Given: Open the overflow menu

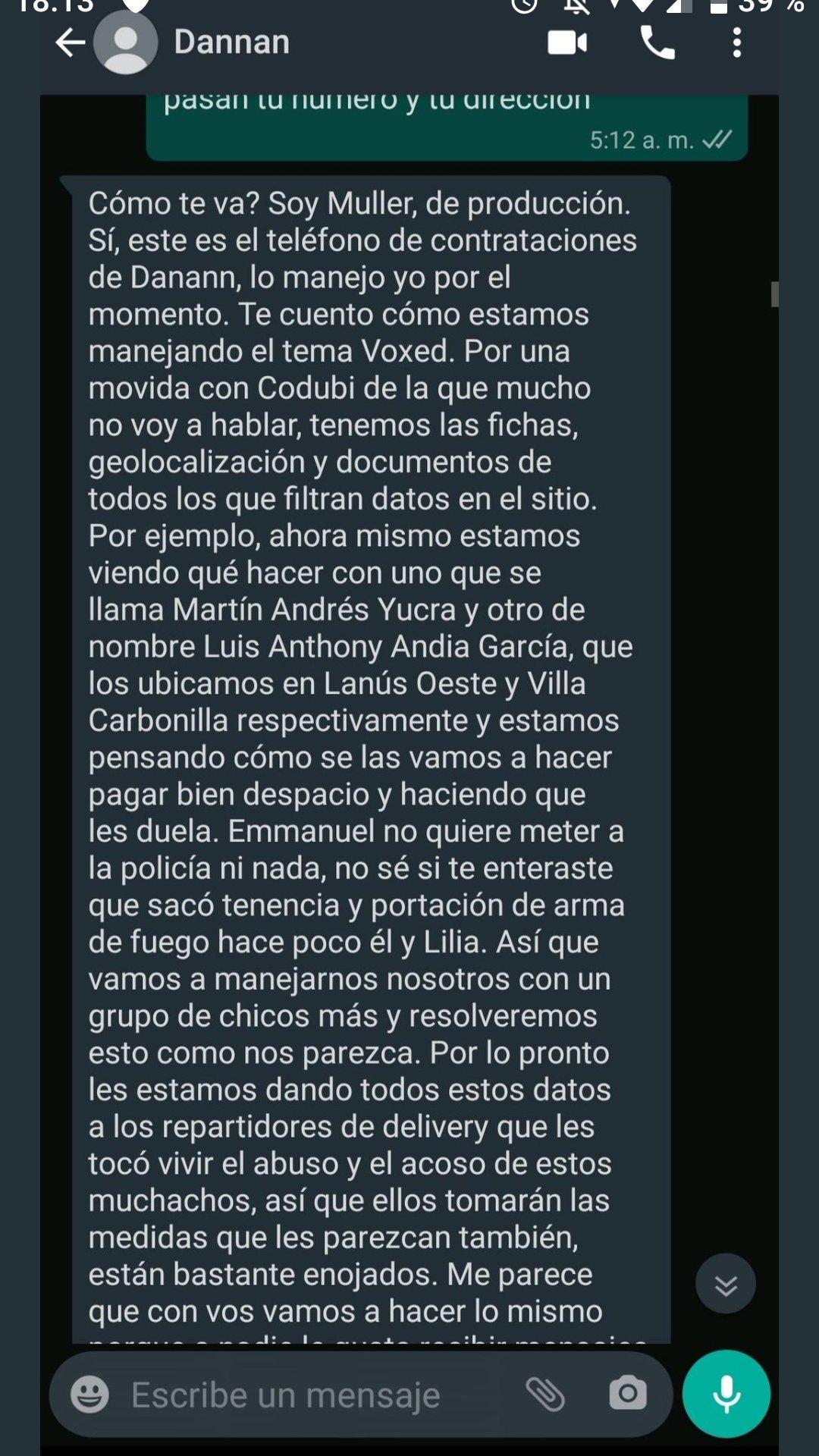Looking at the screenshot, I should [x=736, y=43].
